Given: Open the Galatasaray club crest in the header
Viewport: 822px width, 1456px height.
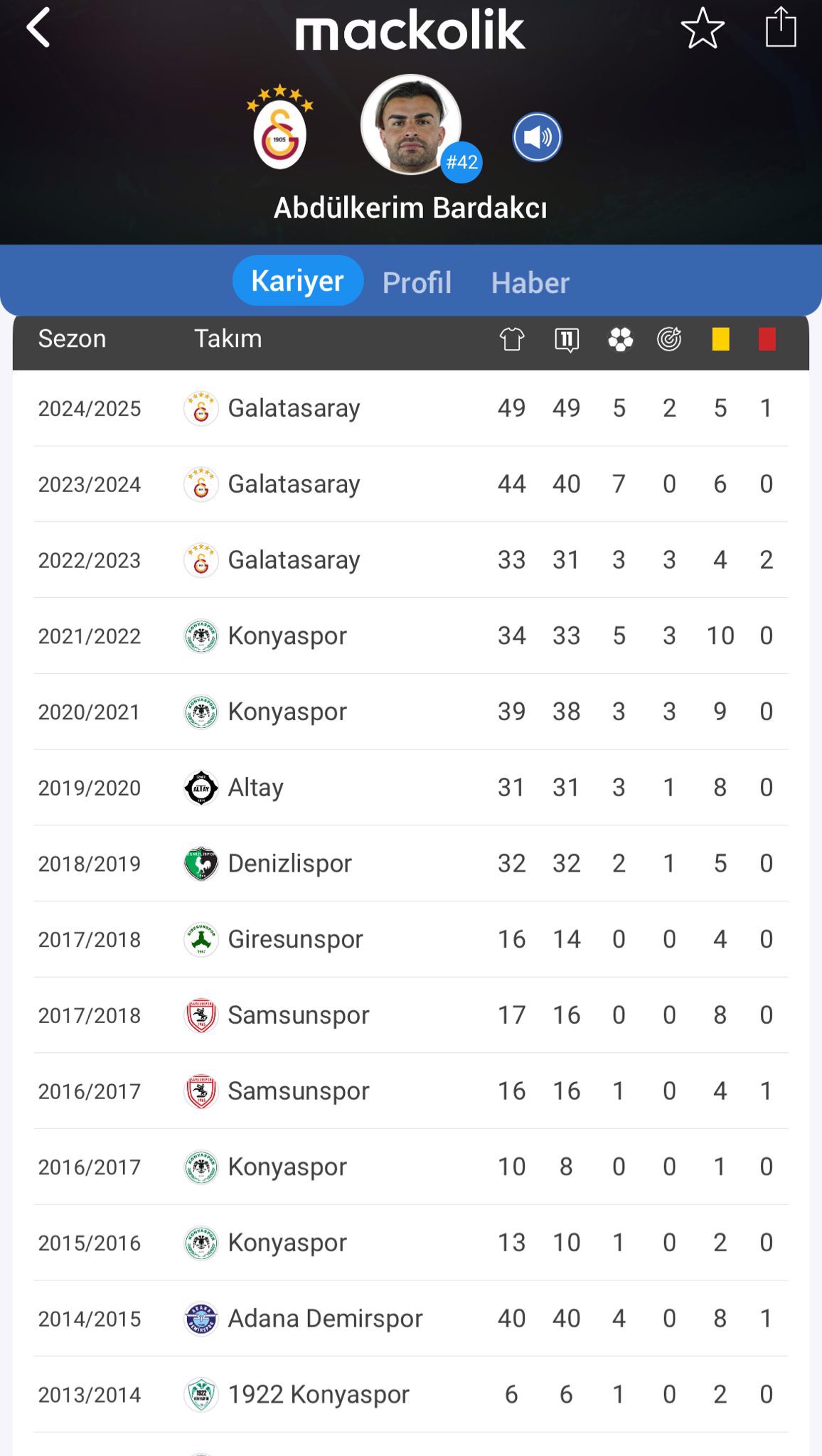Looking at the screenshot, I should [279, 127].
